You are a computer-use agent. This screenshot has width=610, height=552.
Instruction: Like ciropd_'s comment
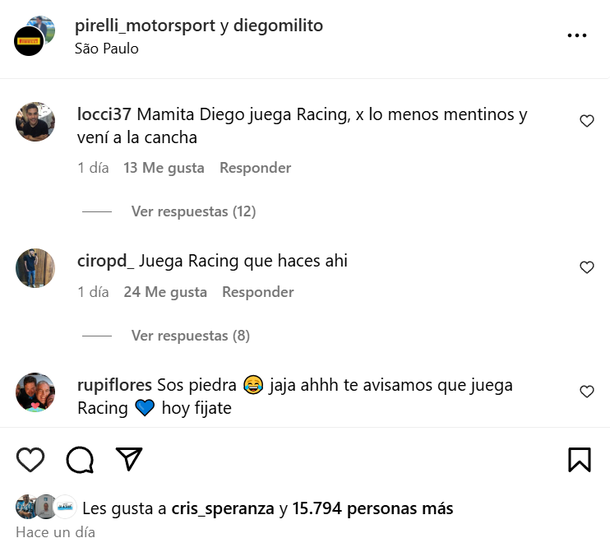[x=587, y=268]
